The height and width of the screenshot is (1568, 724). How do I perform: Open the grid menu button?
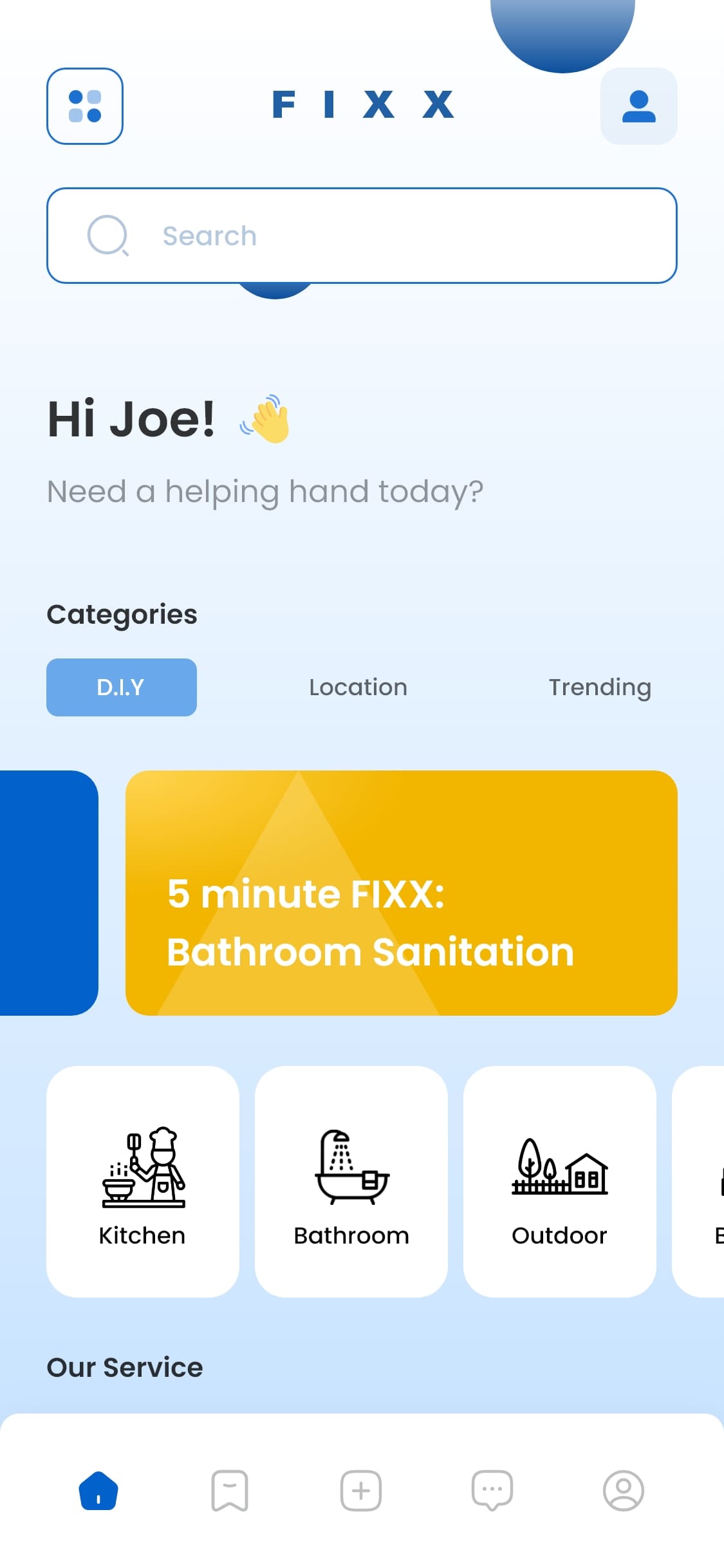pyautogui.click(x=85, y=106)
